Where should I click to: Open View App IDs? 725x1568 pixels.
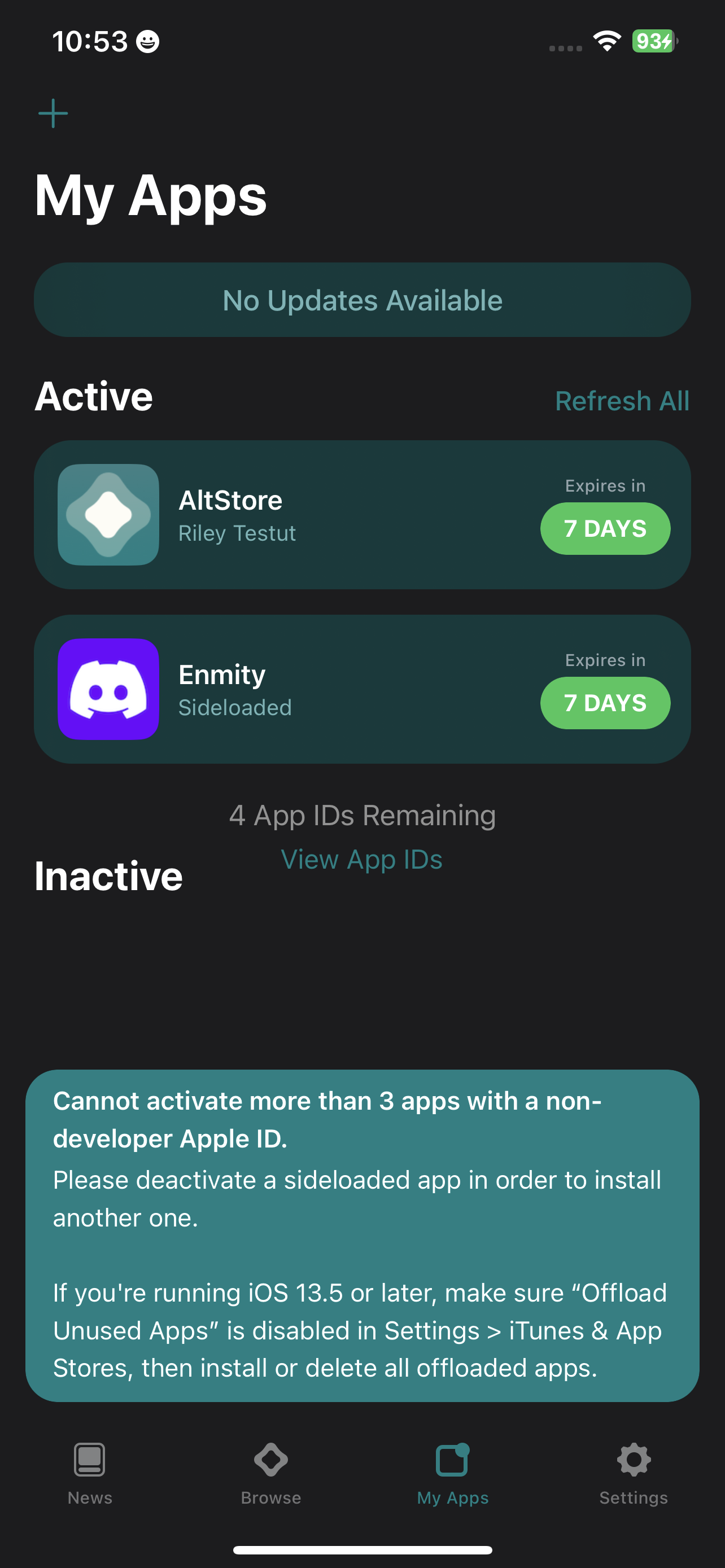(362, 859)
